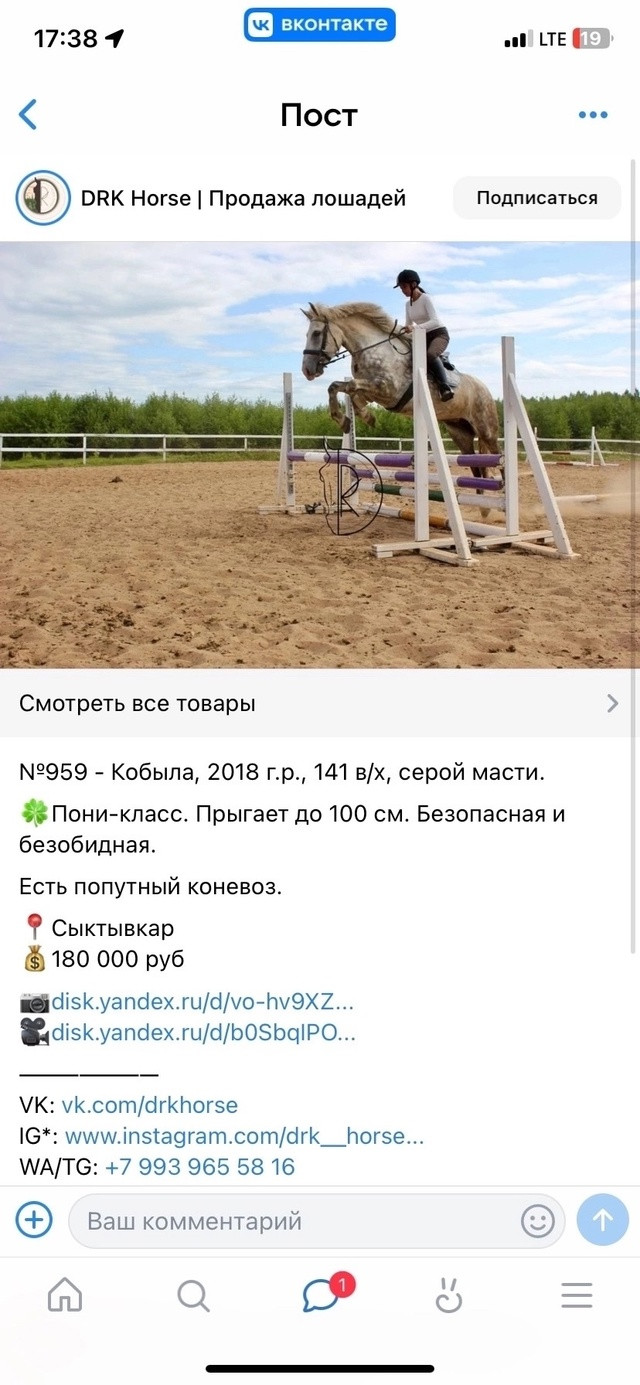Tap the Подписаться button
The height and width of the screenshot is (1385, 640).
pos(537,198)
